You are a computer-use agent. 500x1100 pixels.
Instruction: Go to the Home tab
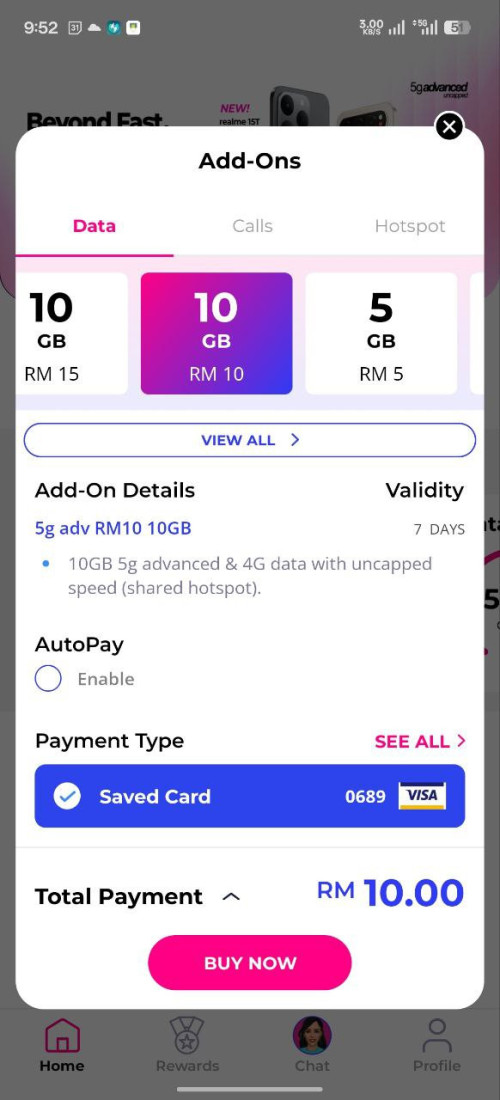(x=62, y=1045)
